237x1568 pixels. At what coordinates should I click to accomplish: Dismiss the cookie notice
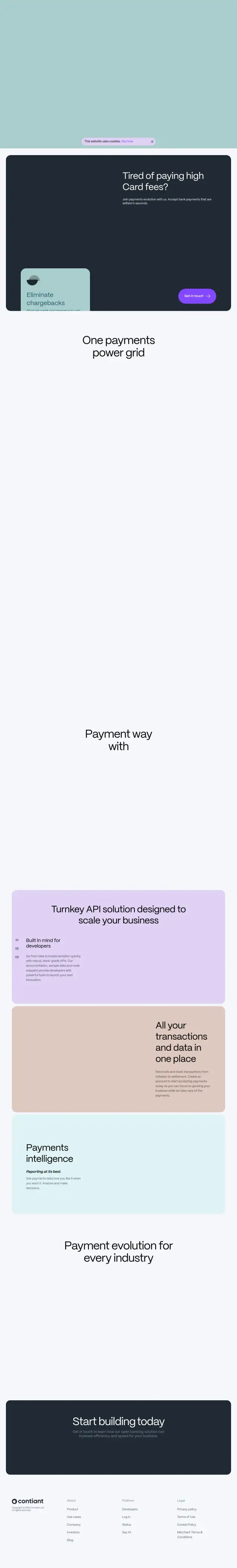click(x=152, y=141)
